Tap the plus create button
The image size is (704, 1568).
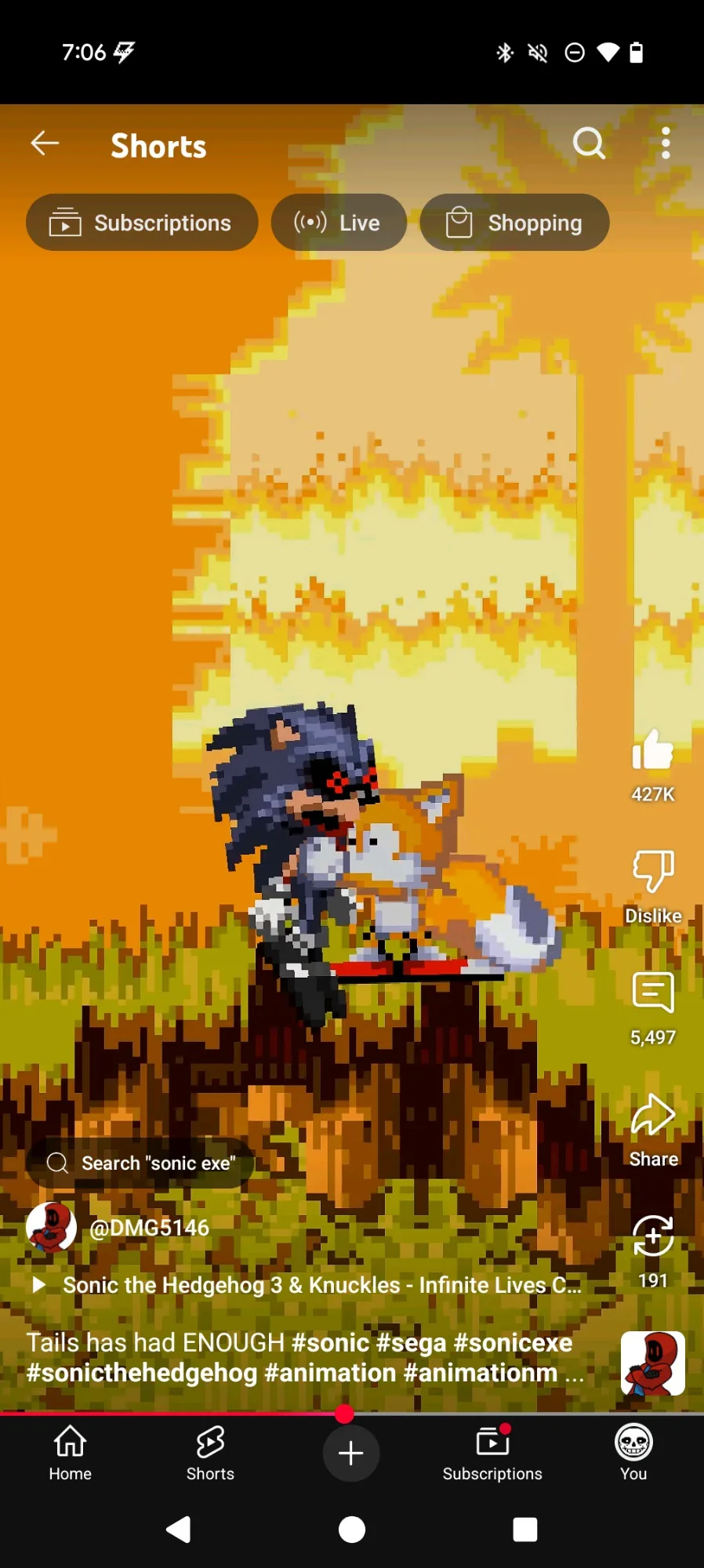[351, 1453]
